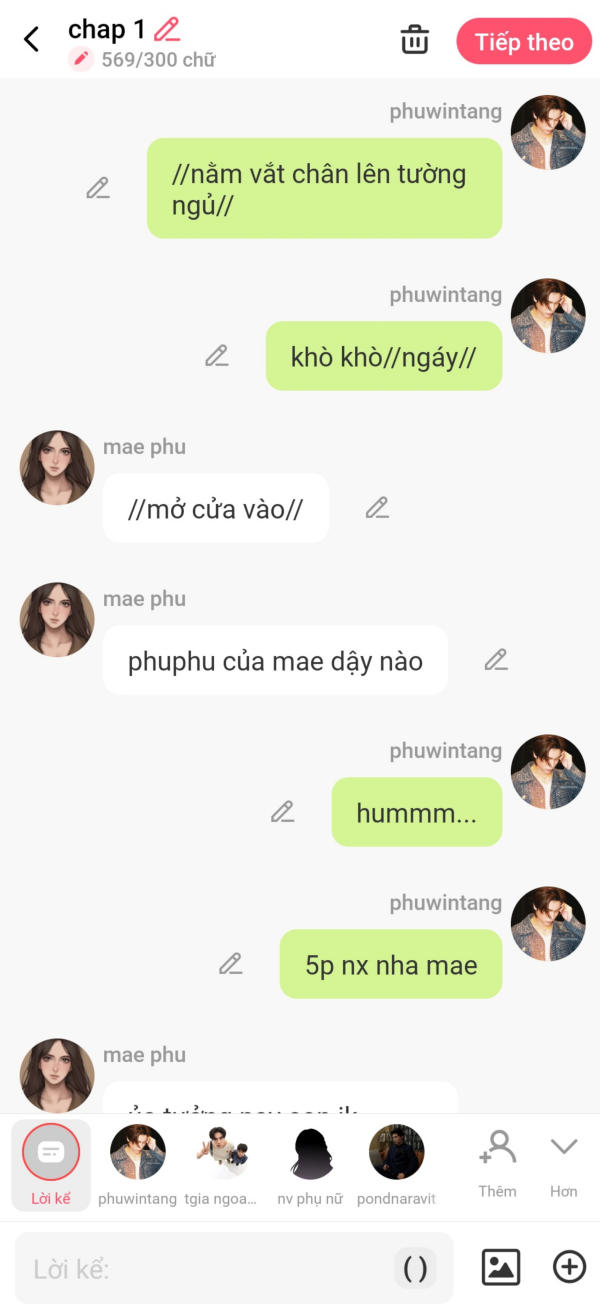Expand the Hơn chevron
The image size is (600, 1306).
coord(564,1163)
